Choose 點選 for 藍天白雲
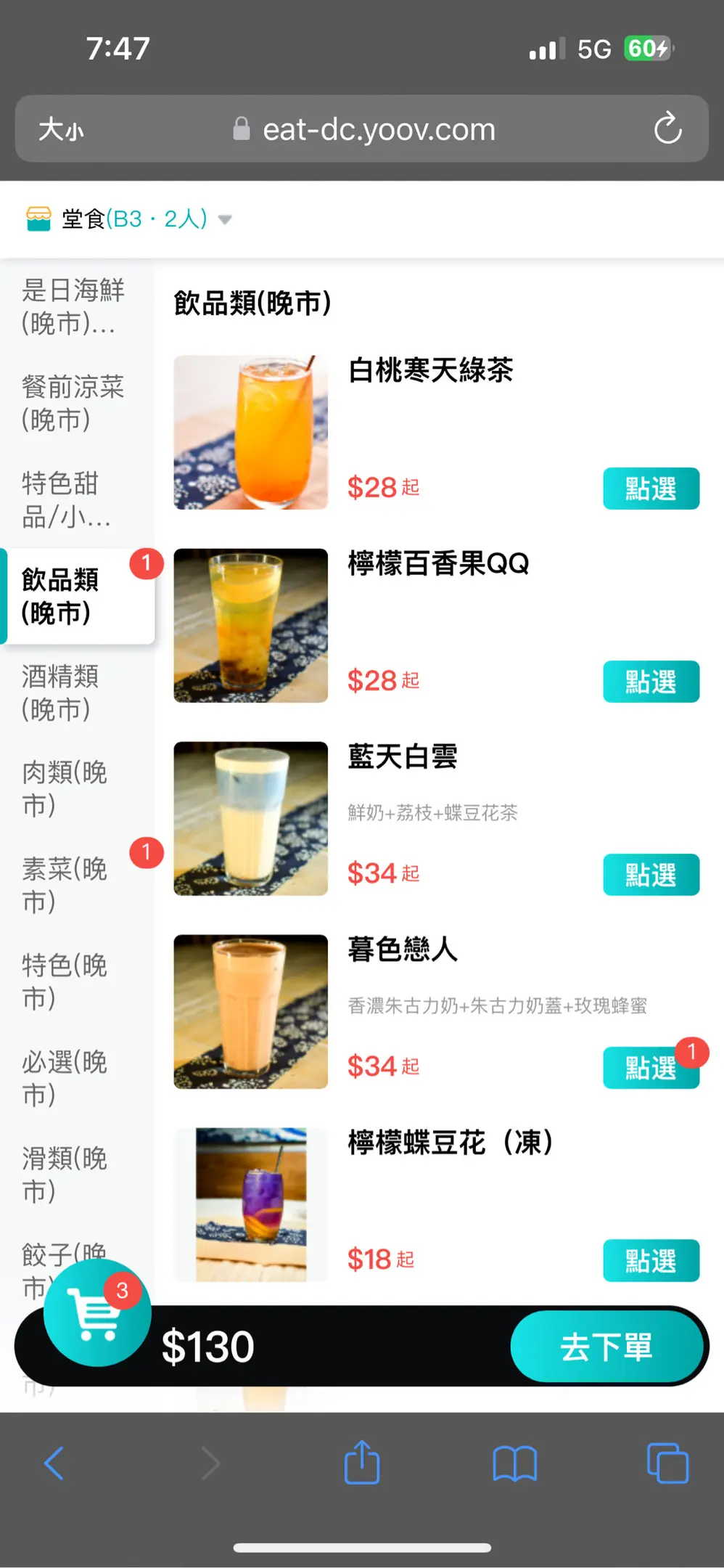The height and width of the screenshot is (1568, 724). (x=651, y=875)
